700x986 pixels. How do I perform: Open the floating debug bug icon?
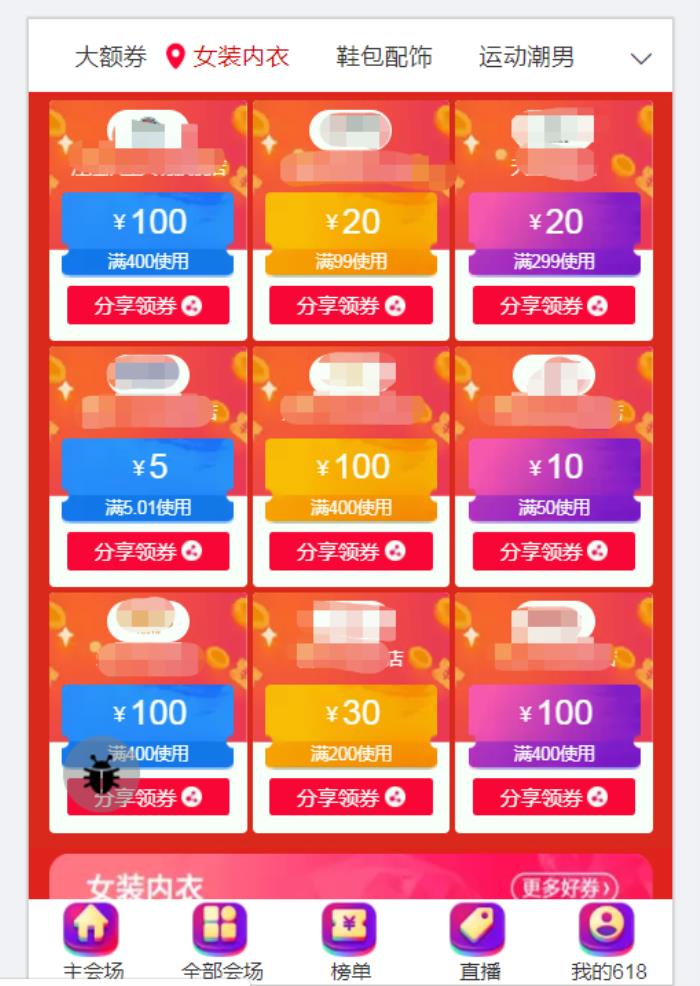click(101, 773)
